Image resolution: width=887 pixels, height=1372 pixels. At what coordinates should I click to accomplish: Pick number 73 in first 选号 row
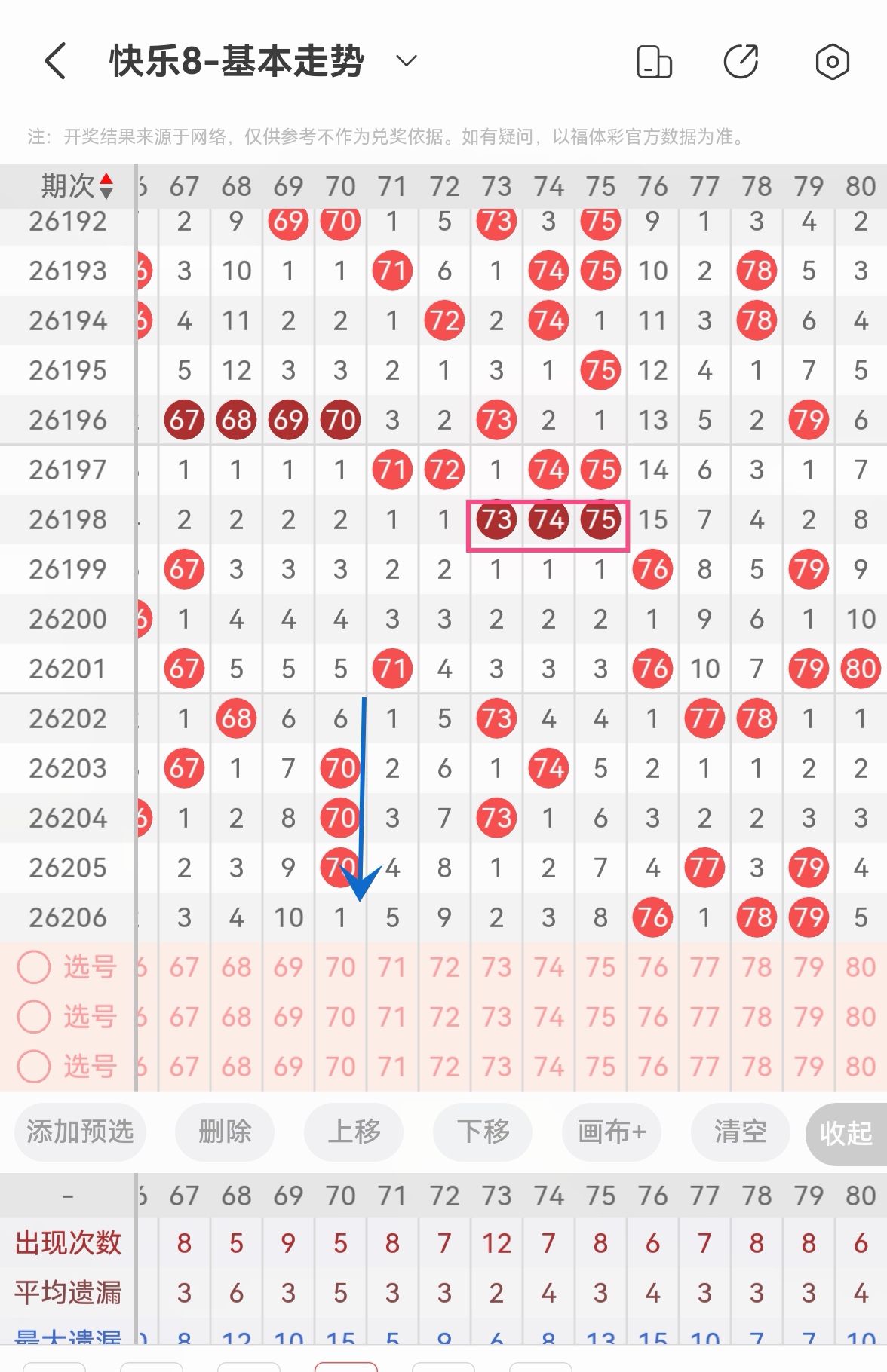point(496,967)
